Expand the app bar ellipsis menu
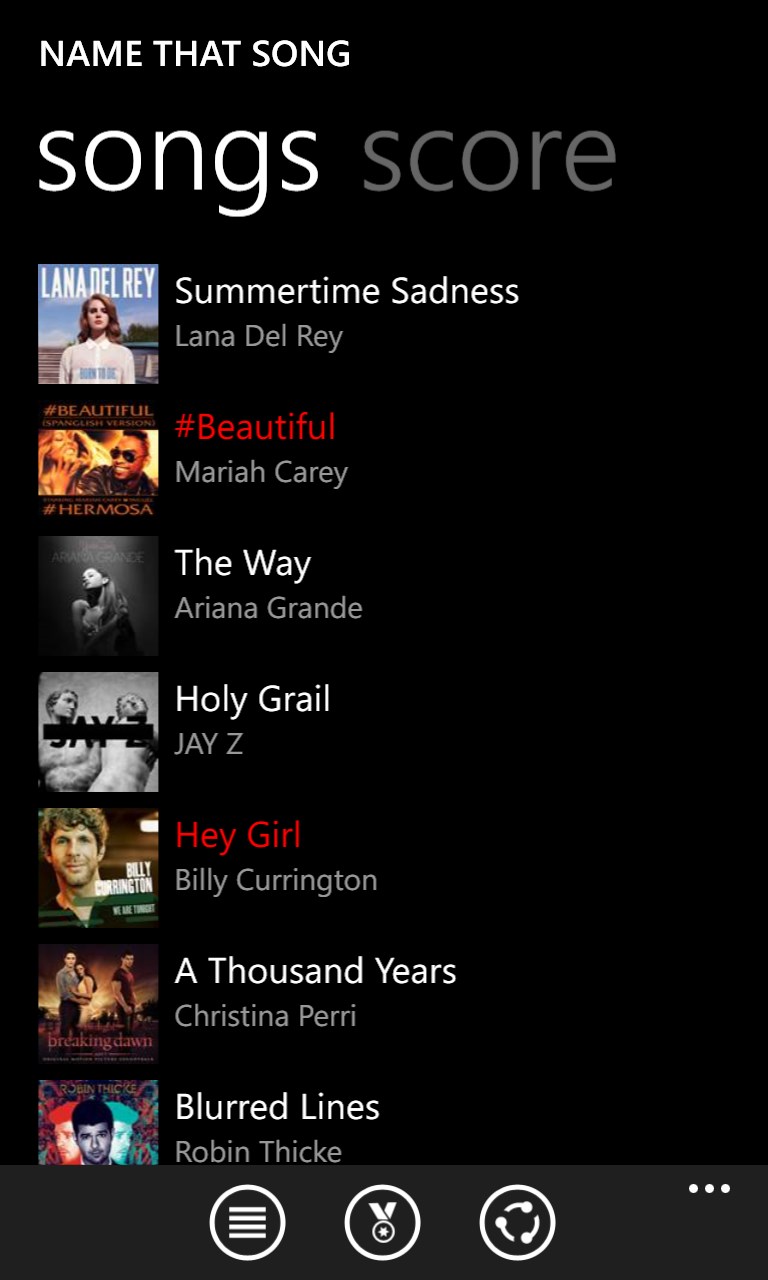This screenshot has height=1280, width=768. click(x=709, y=1189)
